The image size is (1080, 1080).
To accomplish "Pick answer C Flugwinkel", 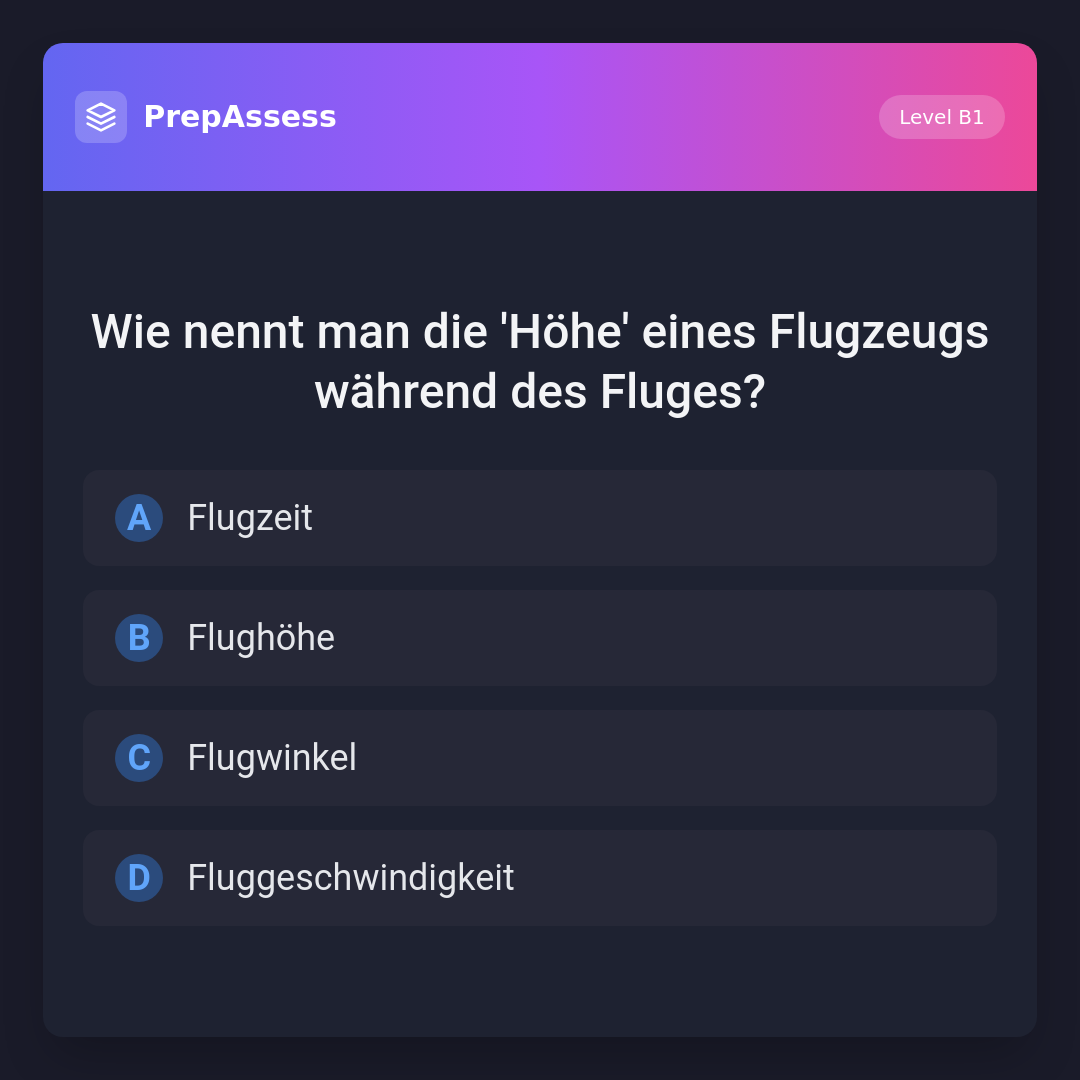I will 540,758.
